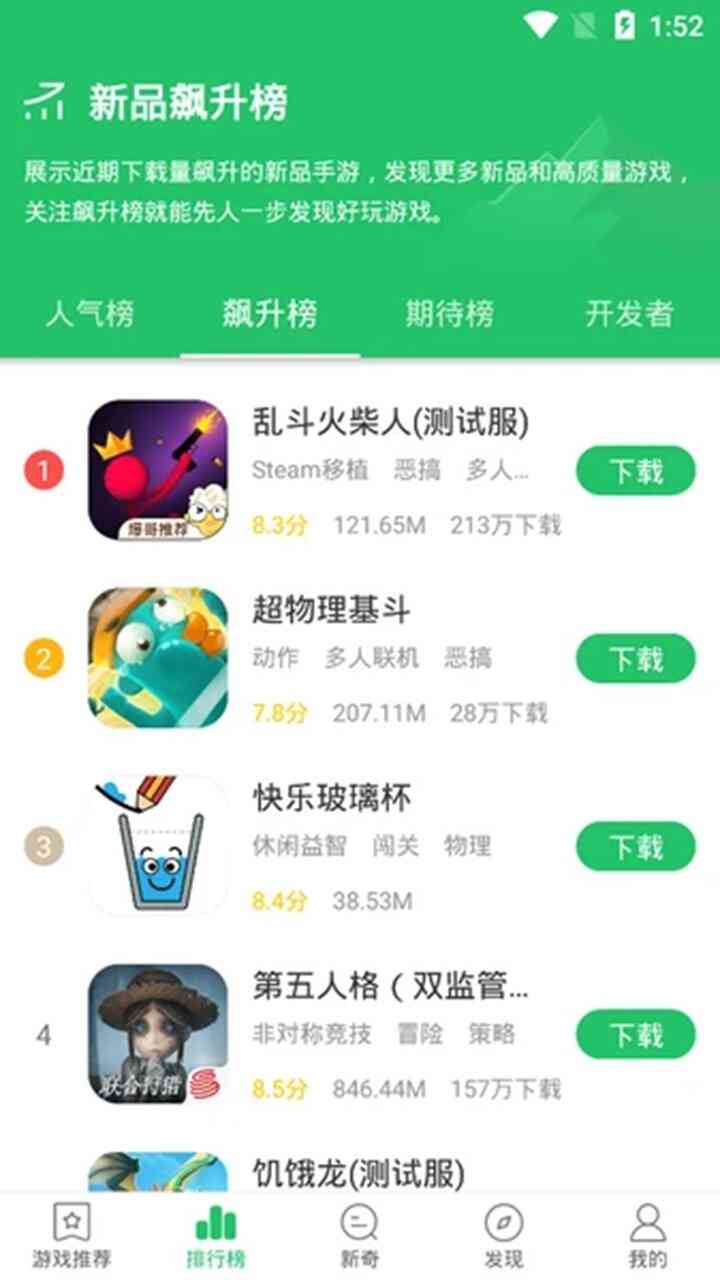Select 排行榜 in bottom navigation
This screenshot has height=1280, width=720.
coord(216,1236)
